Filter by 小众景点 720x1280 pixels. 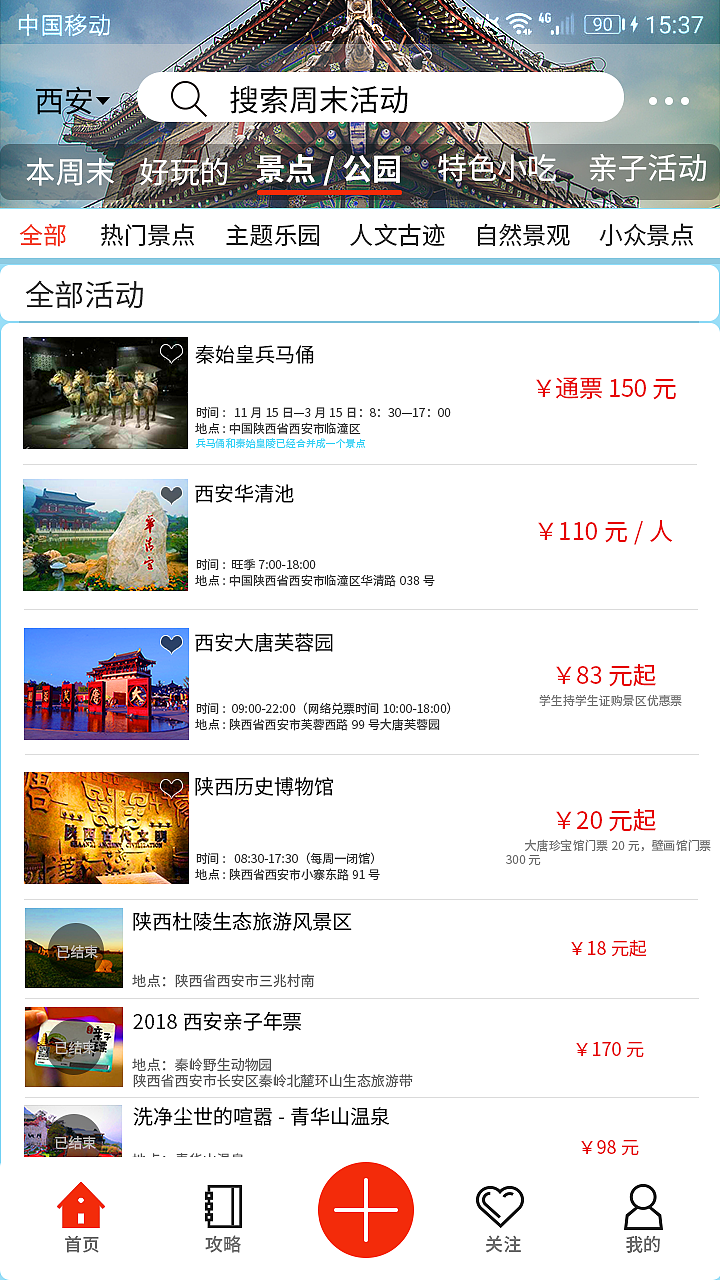click(x=646, y=236)
